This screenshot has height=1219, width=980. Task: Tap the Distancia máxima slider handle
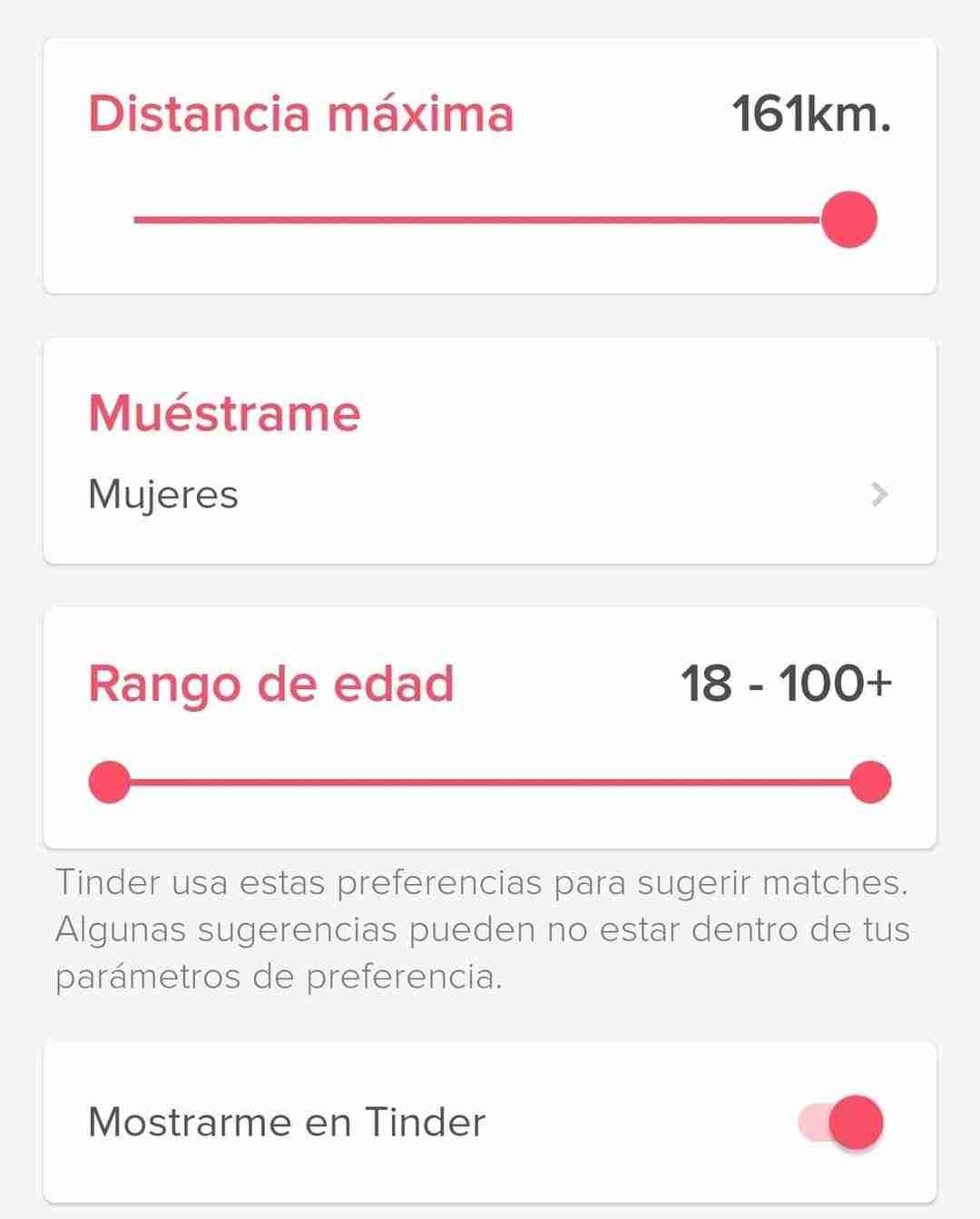pyautogui.click(x=848, y=220)
